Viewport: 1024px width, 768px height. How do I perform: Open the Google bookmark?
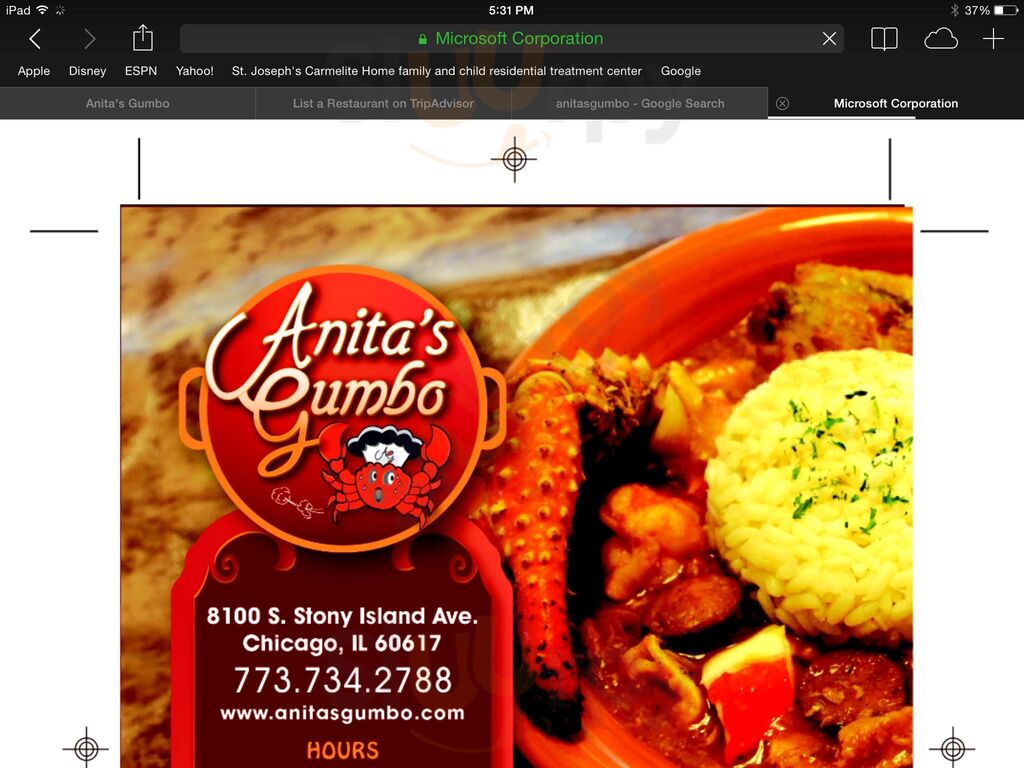(681, 71)
